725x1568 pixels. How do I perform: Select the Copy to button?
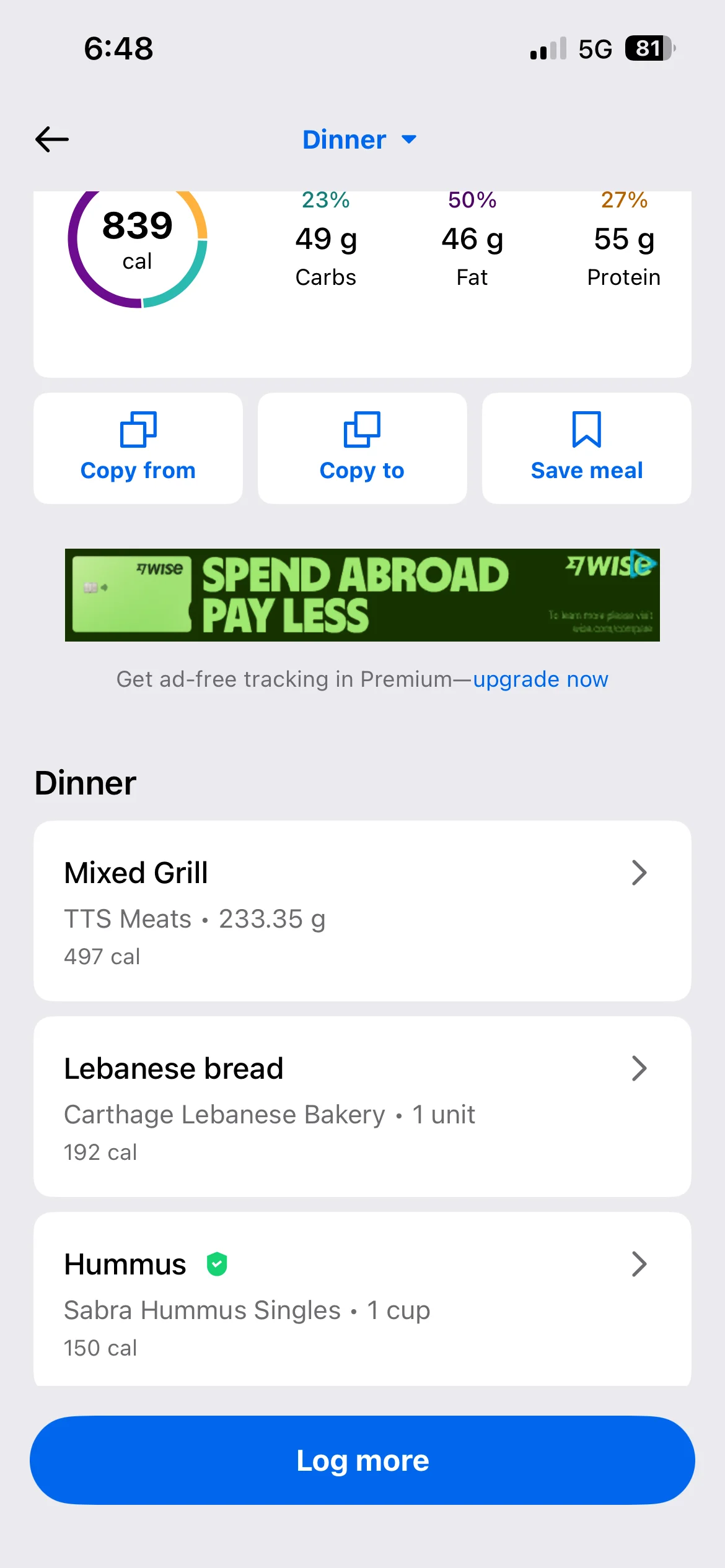tap(362, 448)
